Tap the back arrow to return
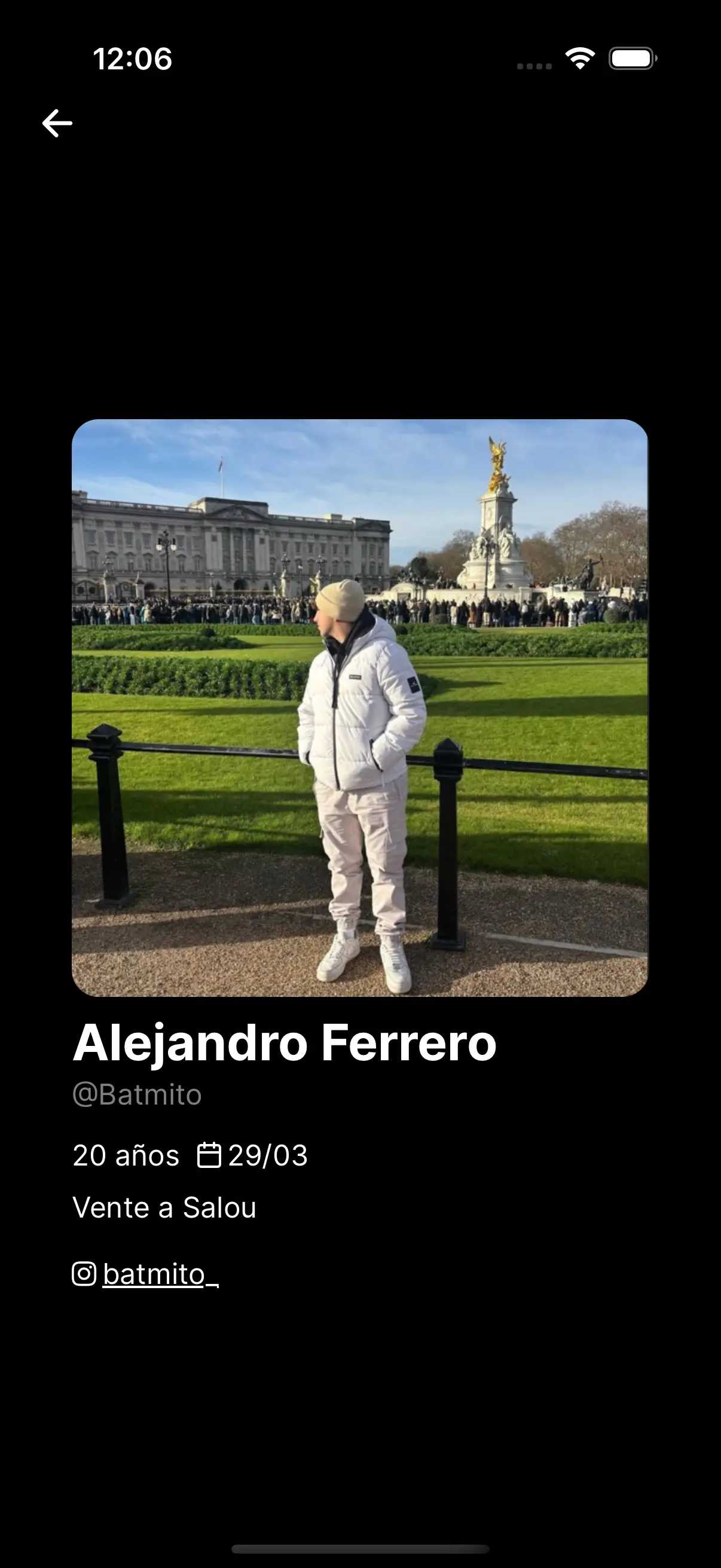Viewport: 721px width, 1568px height. tap(58, 123)
